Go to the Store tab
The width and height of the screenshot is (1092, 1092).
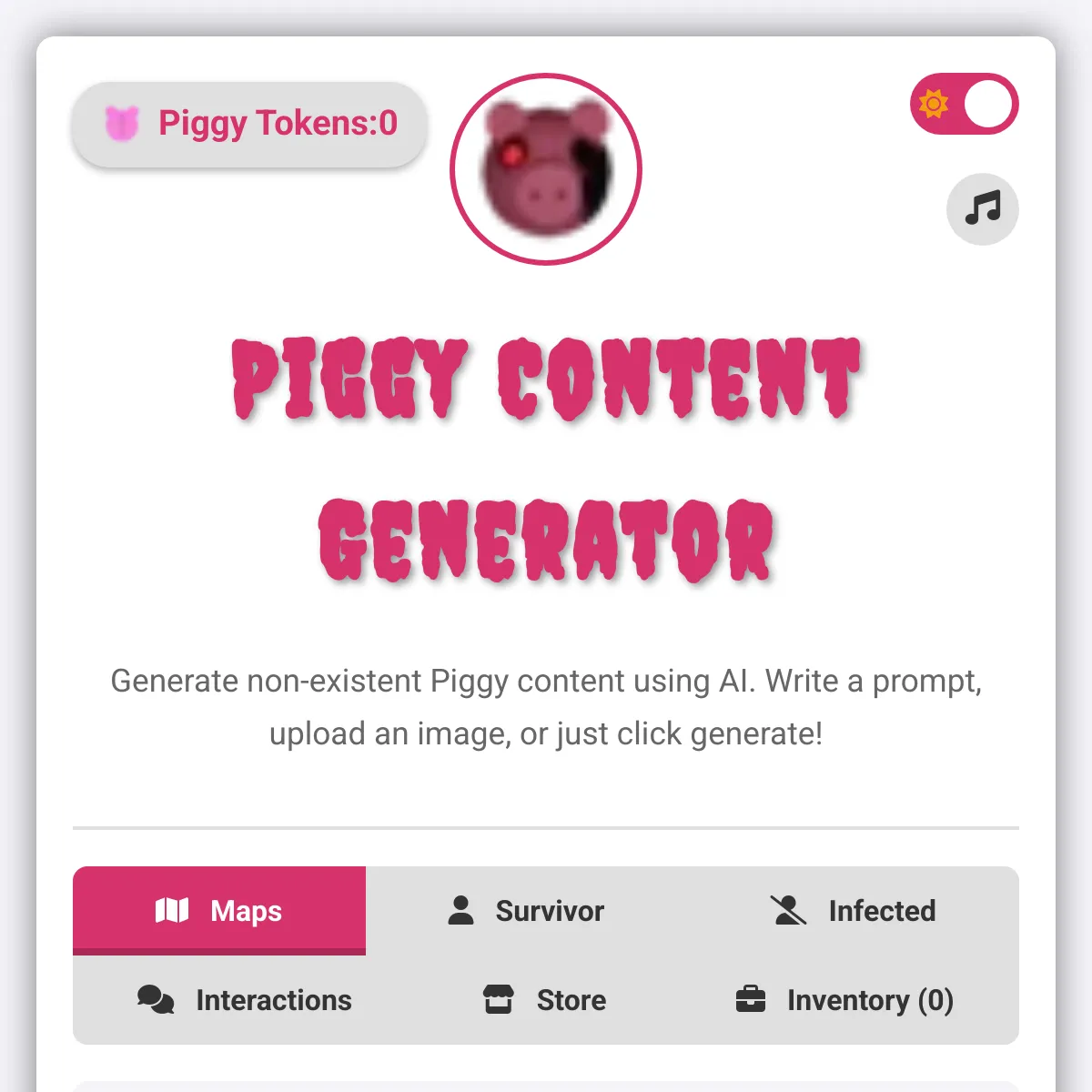[x=544, y=999]
